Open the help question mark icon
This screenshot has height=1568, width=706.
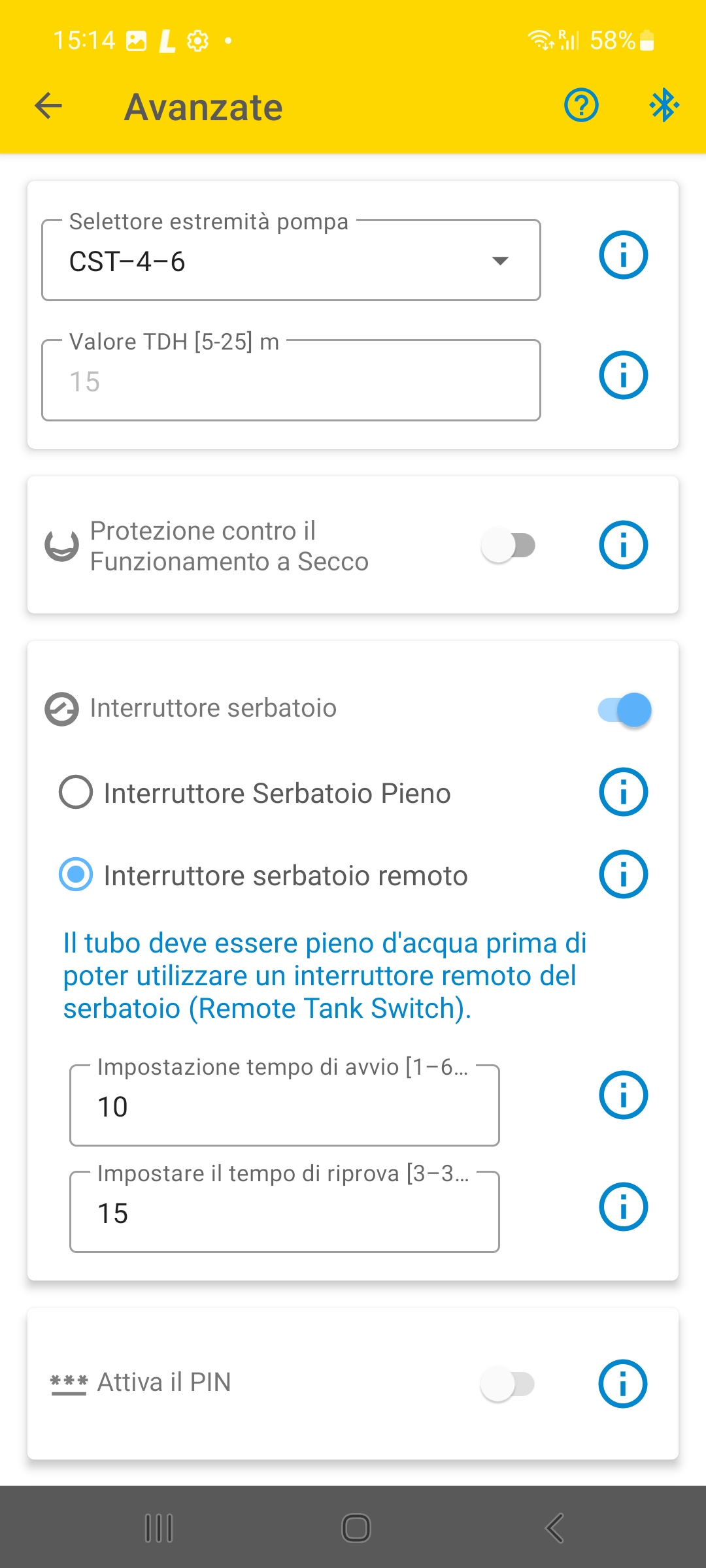[581, 106]
